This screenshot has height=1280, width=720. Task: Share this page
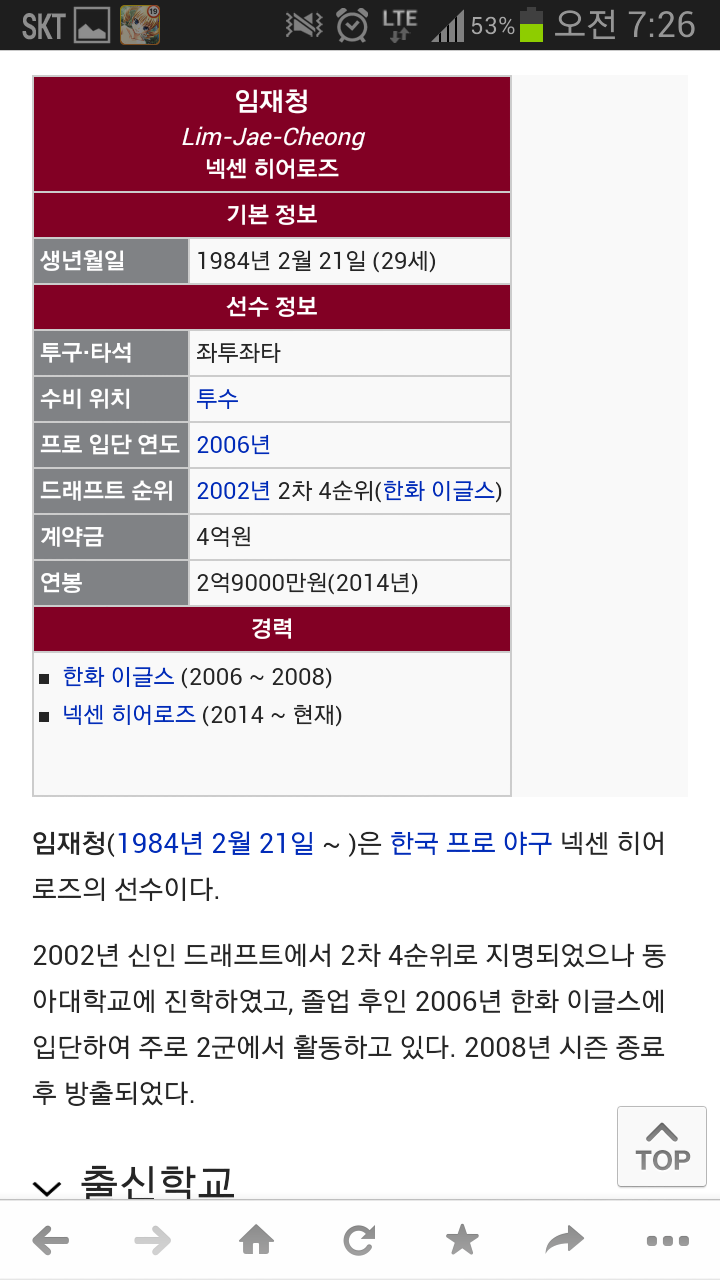565,1242
